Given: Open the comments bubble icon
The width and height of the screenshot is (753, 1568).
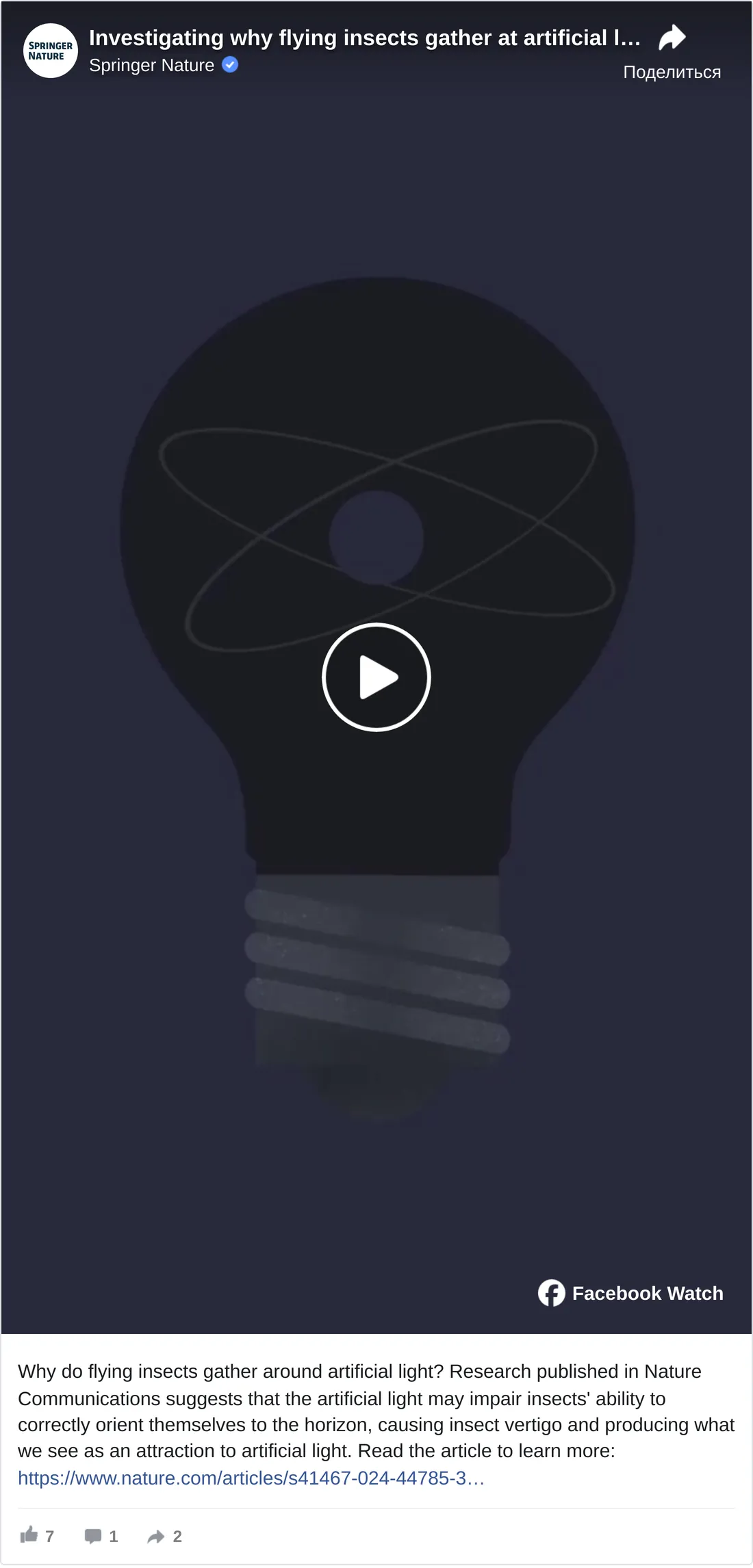Looking at the screenshot, I should 93,1536.
